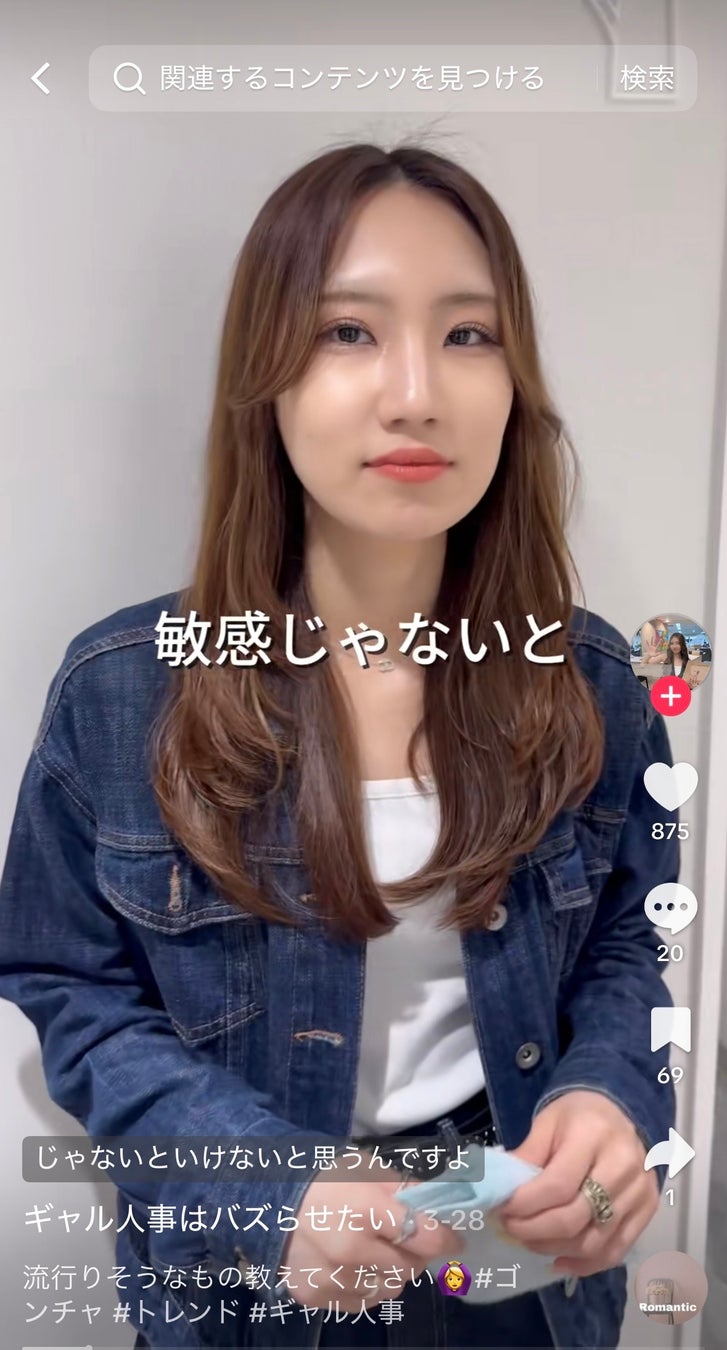Screen dimensions: 727x1350
Task: Bookmark this video to favorites
Action: tap(670, 1031)
